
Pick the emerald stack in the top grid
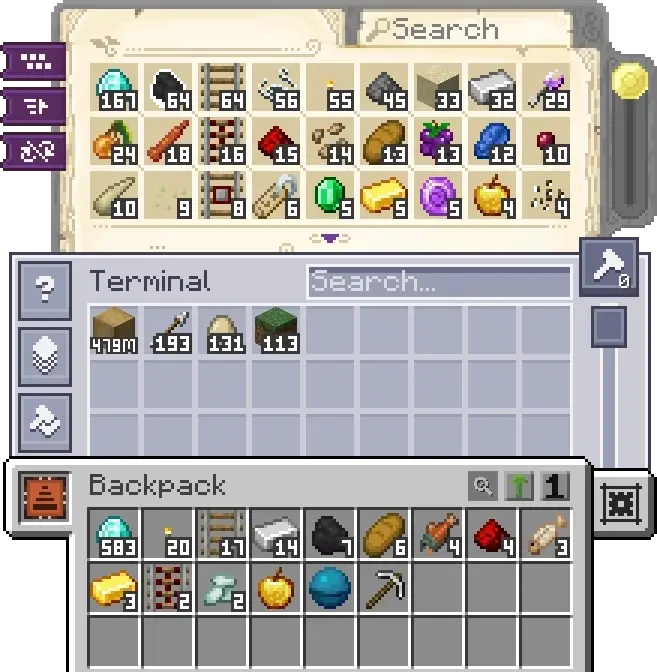329,195
